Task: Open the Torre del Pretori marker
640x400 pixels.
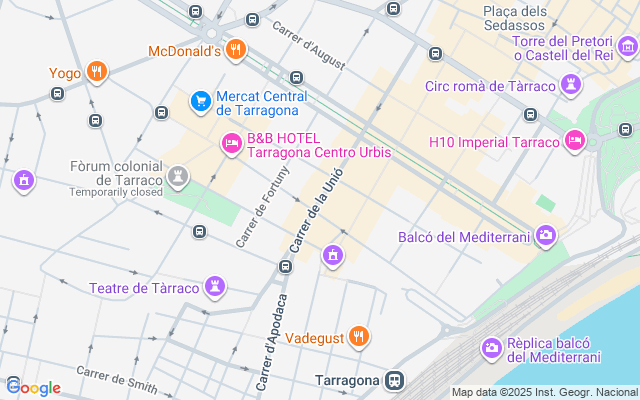Action: (625, 46)
